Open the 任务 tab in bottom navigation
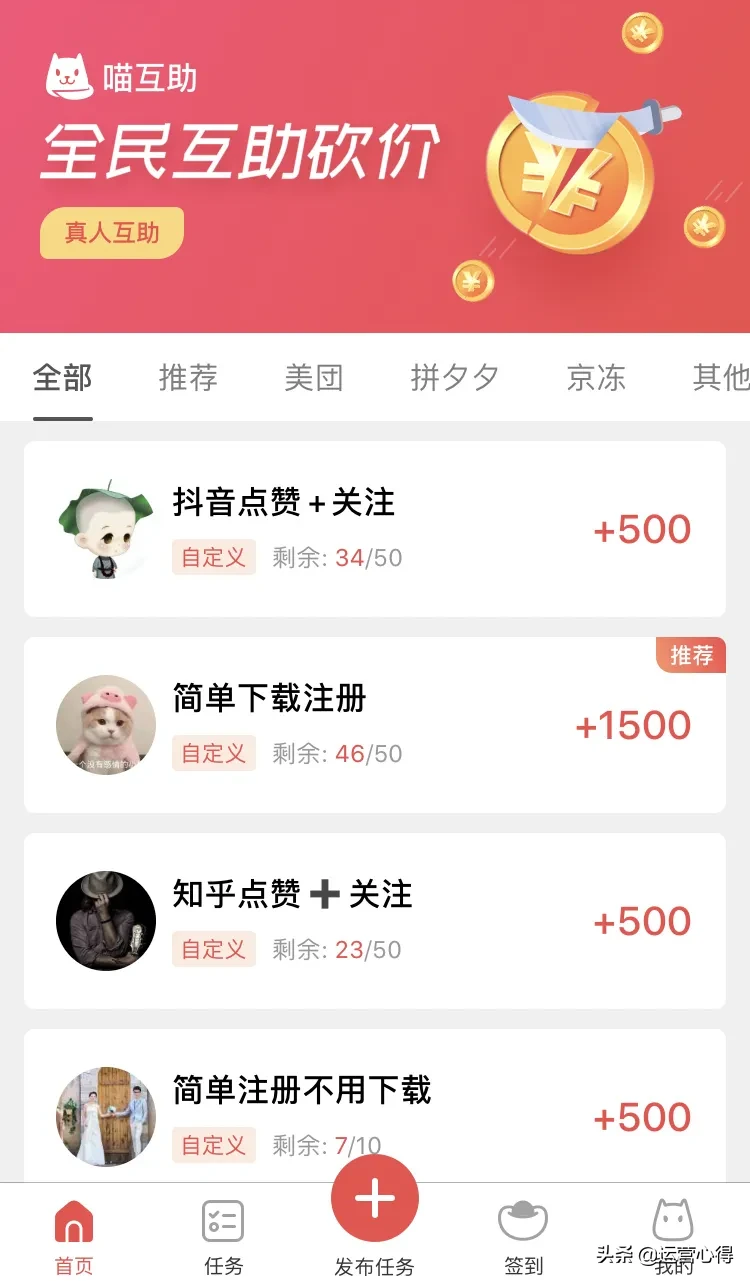The image size is (750, 1281). click(x=223, y=1238)
